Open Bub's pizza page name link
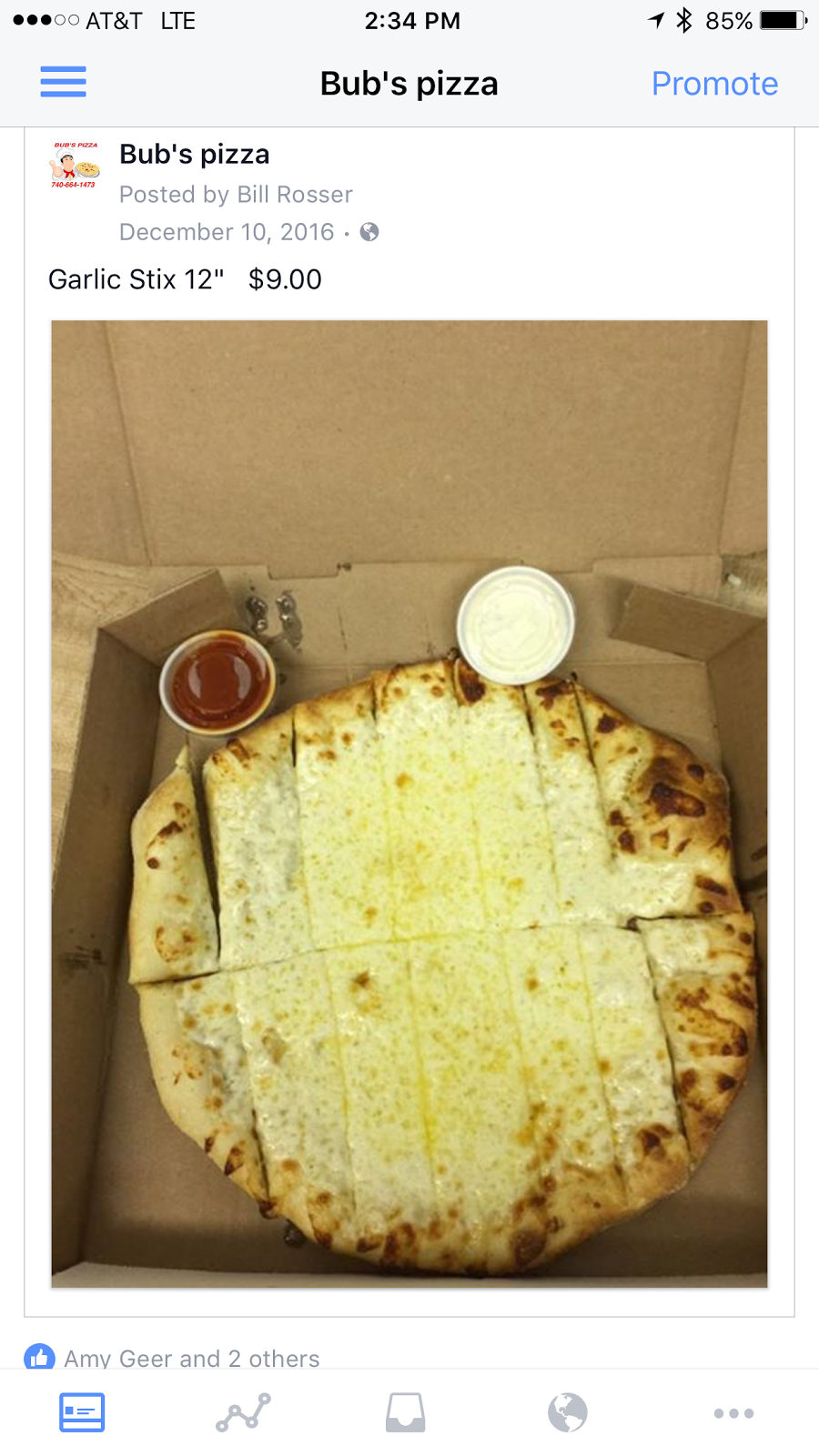 [195, 155]
